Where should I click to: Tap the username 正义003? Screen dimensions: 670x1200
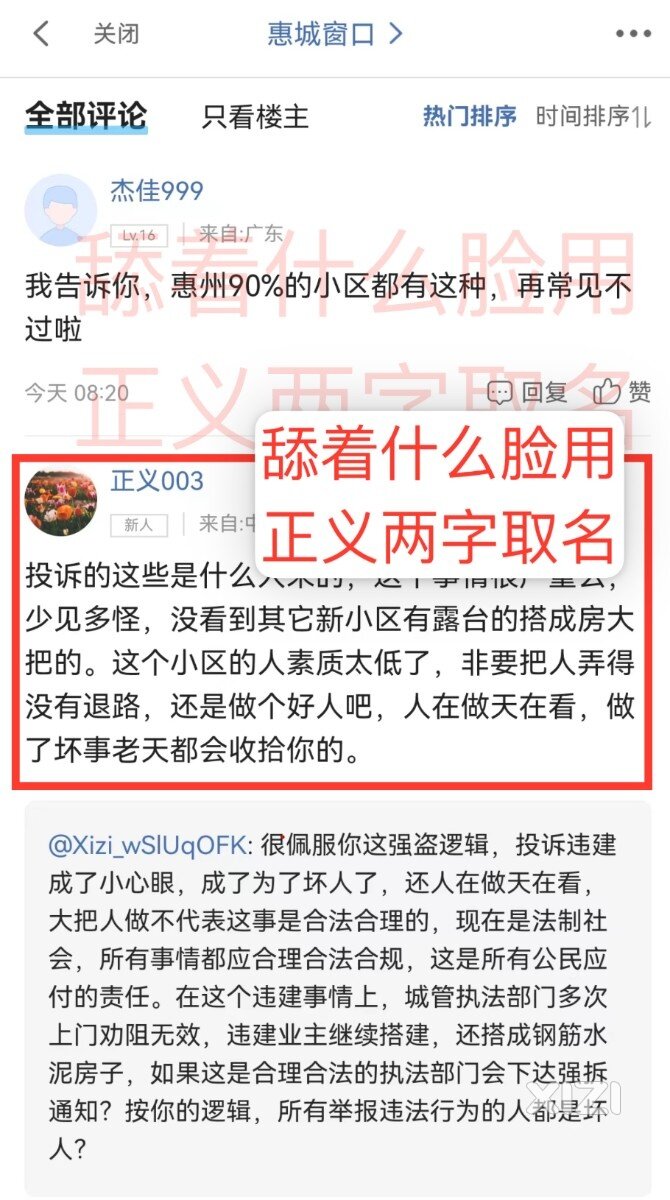(157, 481)
